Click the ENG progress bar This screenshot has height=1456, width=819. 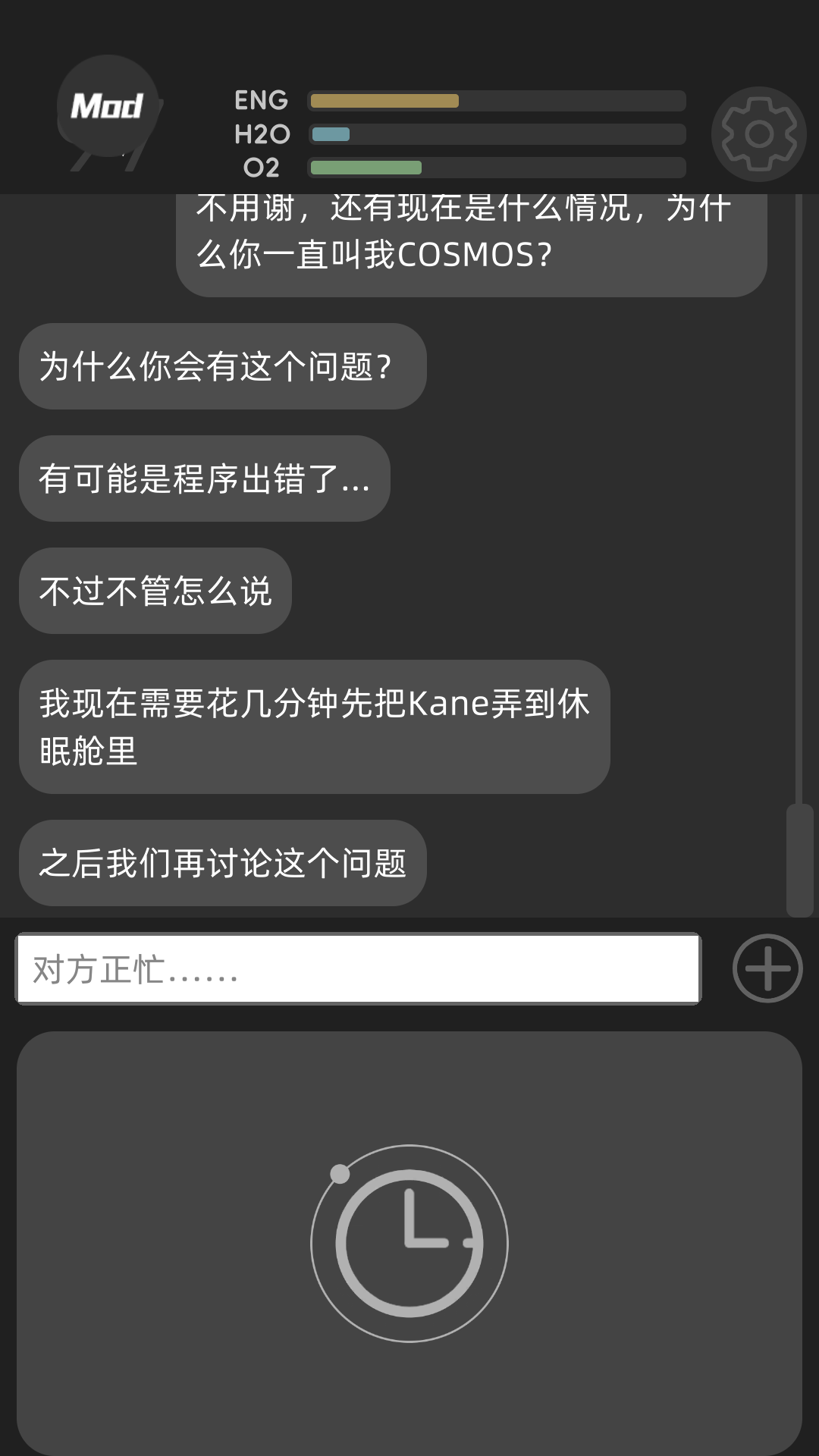pos(496,99)
